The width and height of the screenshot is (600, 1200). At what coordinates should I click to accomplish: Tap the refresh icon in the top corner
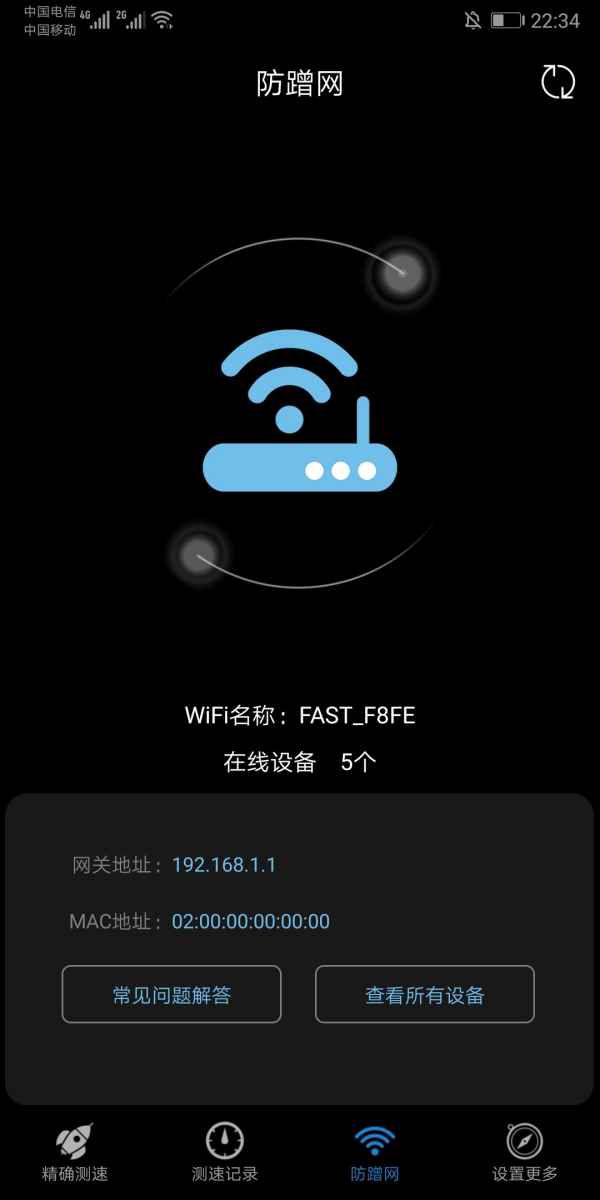pyautogui.click(x=558, y=82)
